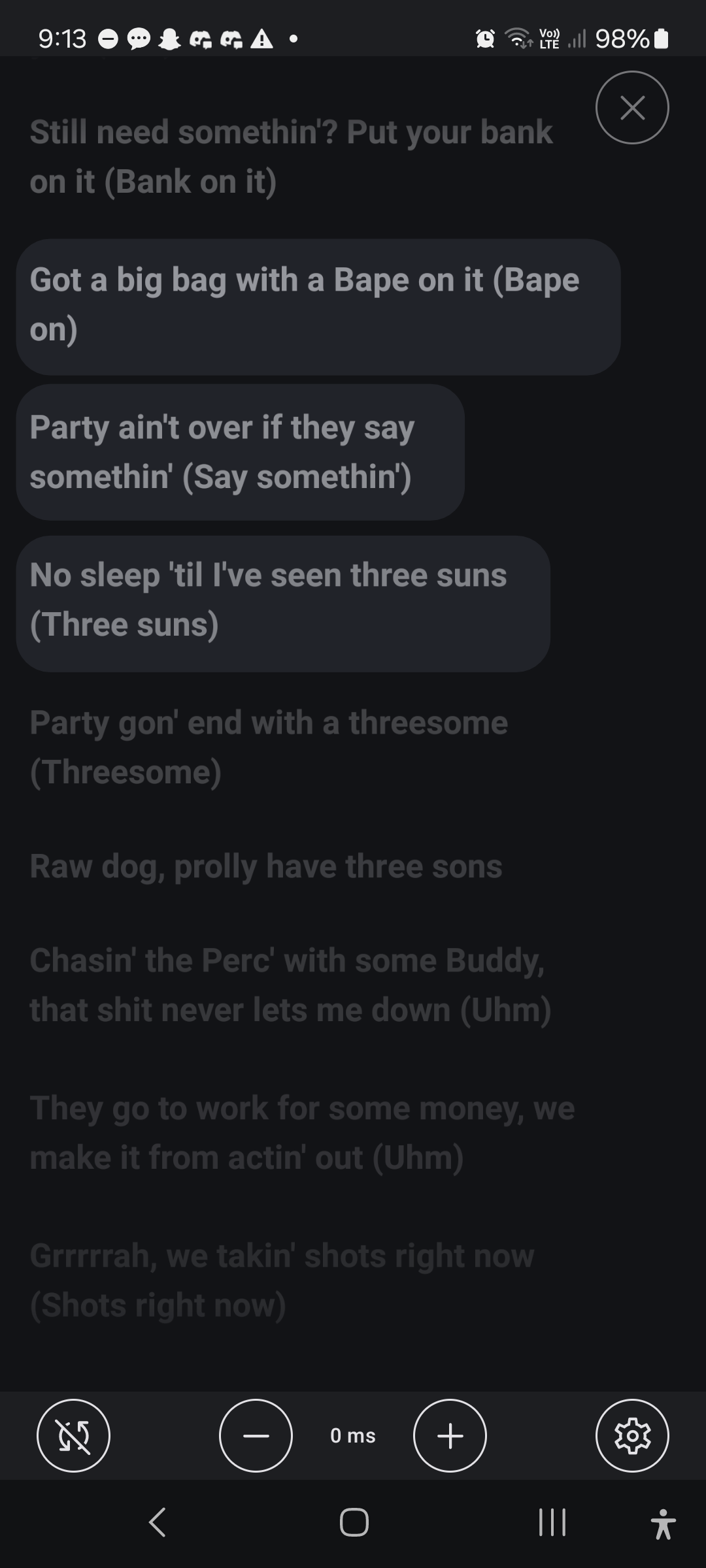The height and width of the screenshot is (1568, 706).
Task: Go to the phone's home screen
Action: (354, 1522)
